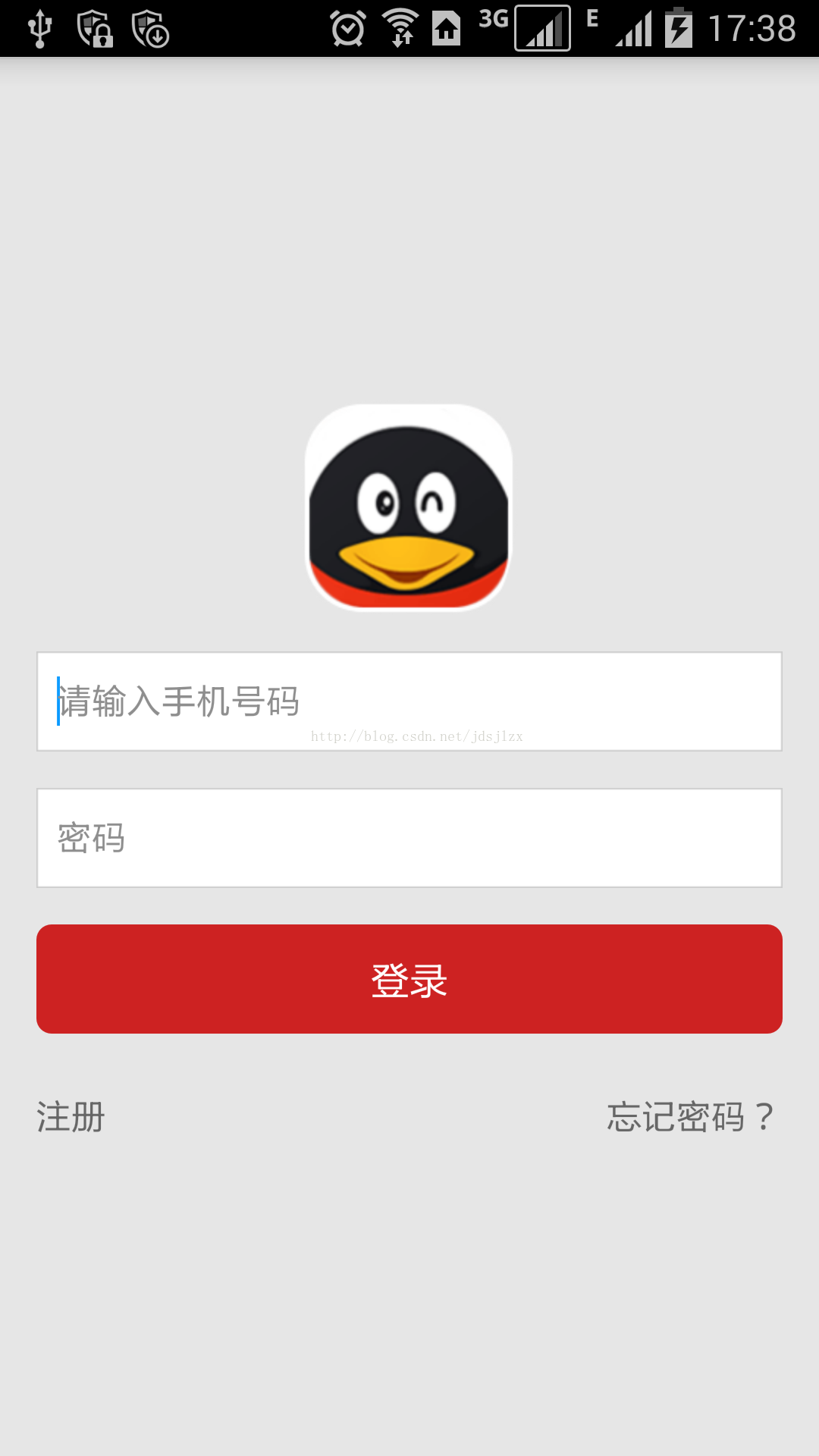Open the 忘记密码？ forgot password link
Screen dimensions: 819x1456
691,1117
